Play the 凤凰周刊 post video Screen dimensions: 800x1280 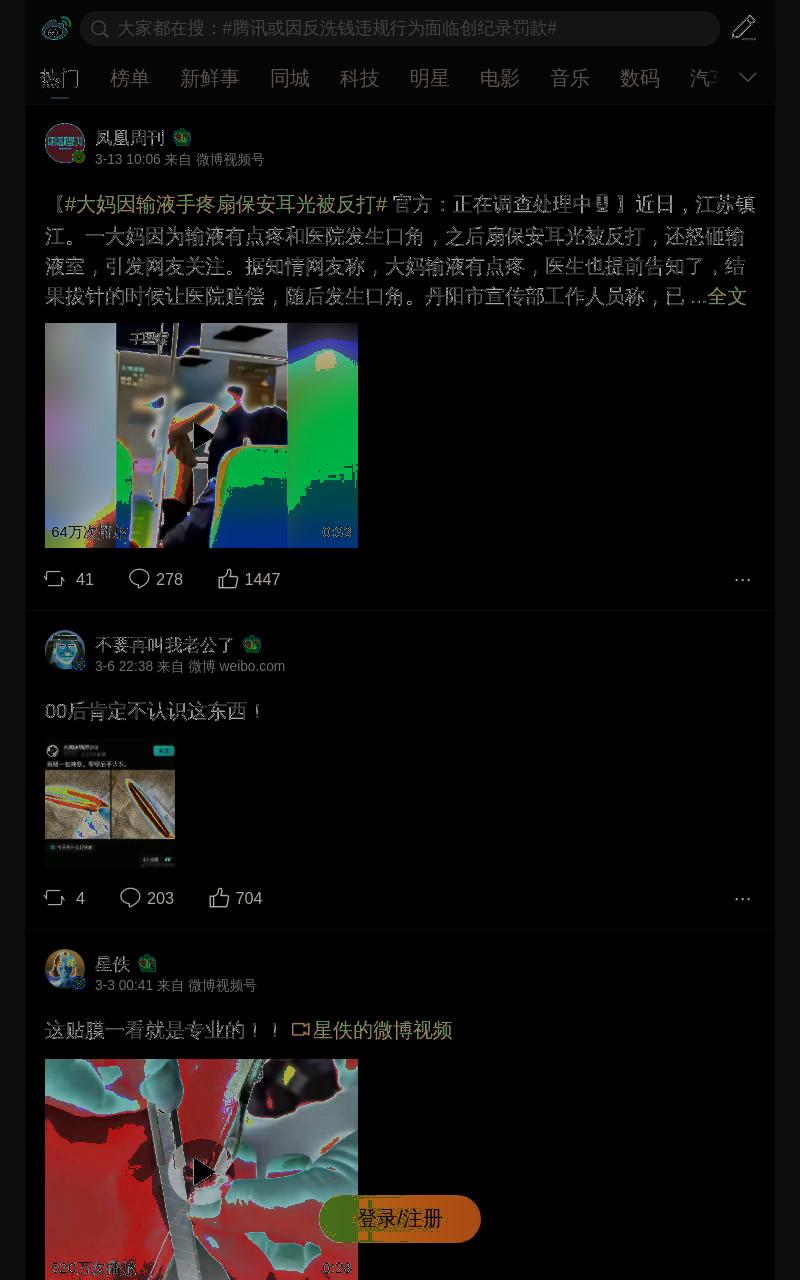pos(201,435)
